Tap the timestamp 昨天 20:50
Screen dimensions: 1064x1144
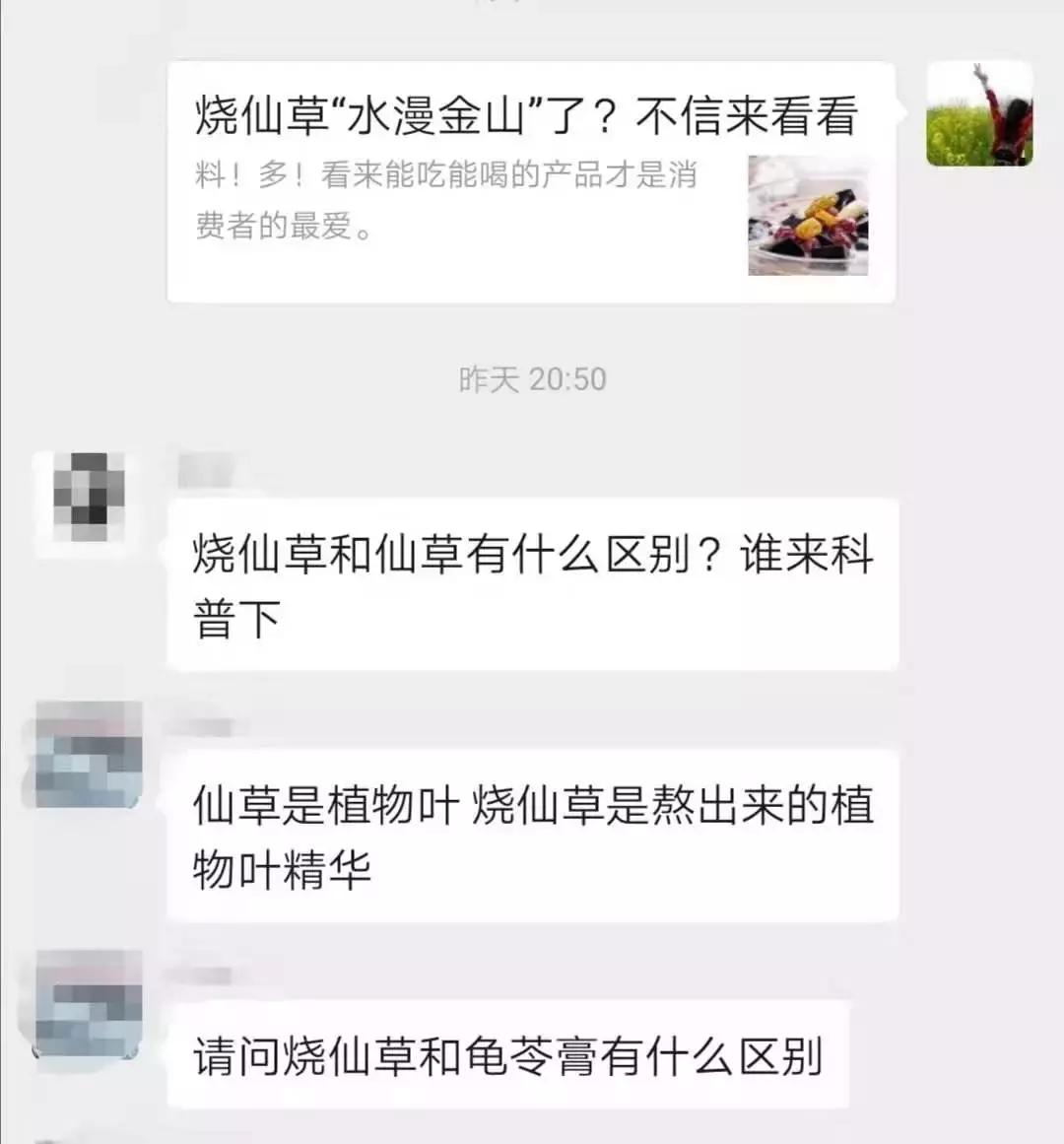click(532, 379)
